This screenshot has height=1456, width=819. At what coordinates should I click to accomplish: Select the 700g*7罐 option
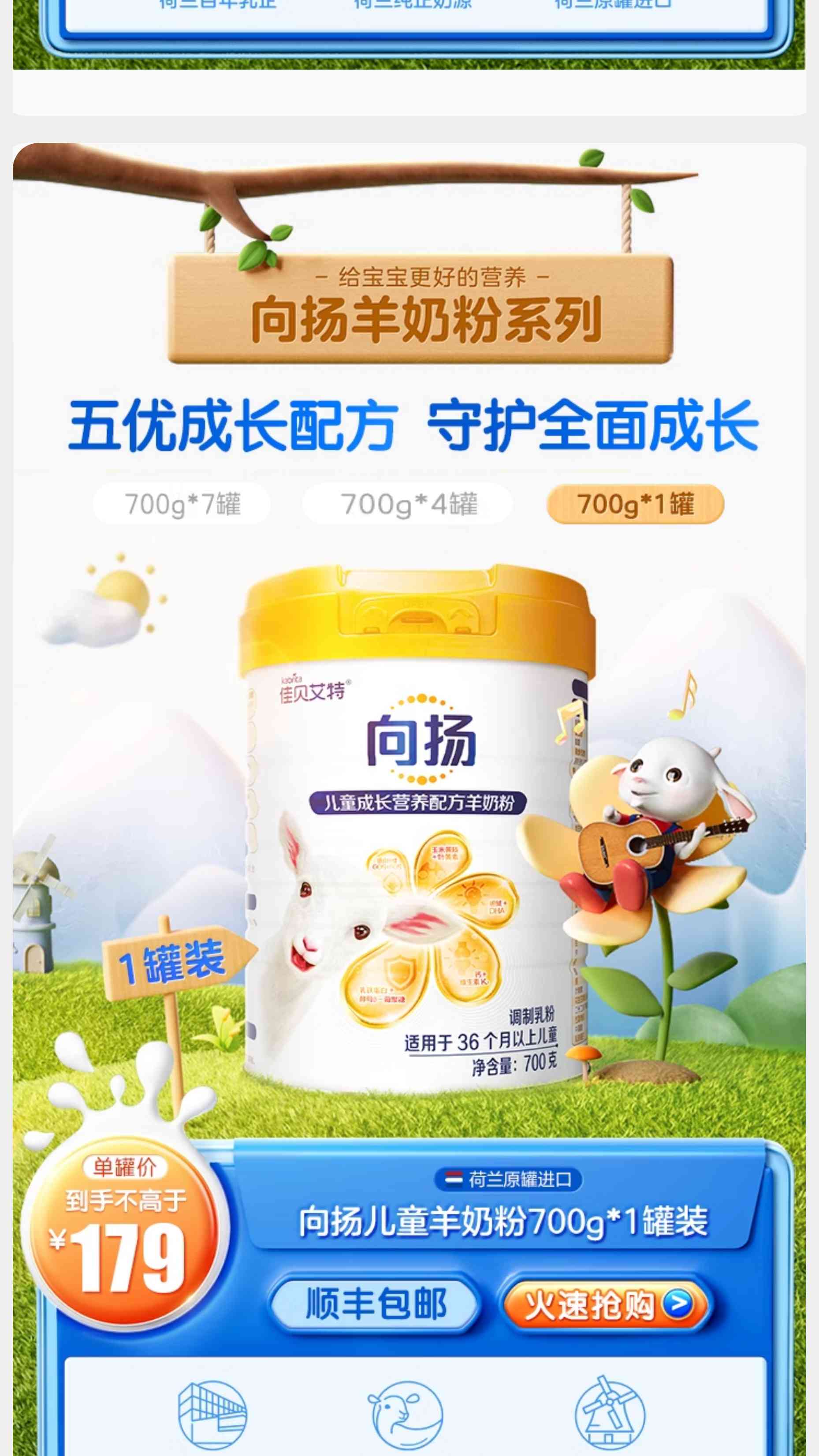click(x=182, y=504)
